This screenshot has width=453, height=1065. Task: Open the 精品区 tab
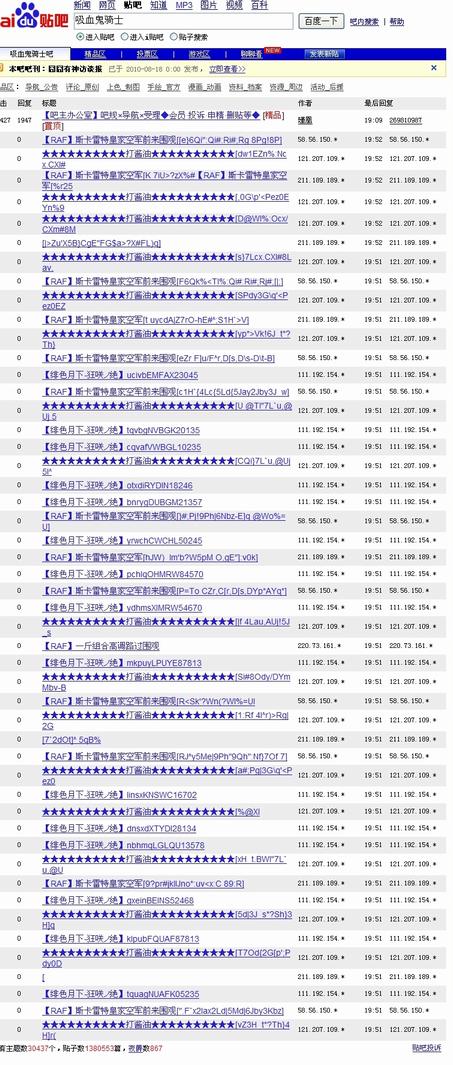[95, 54]
